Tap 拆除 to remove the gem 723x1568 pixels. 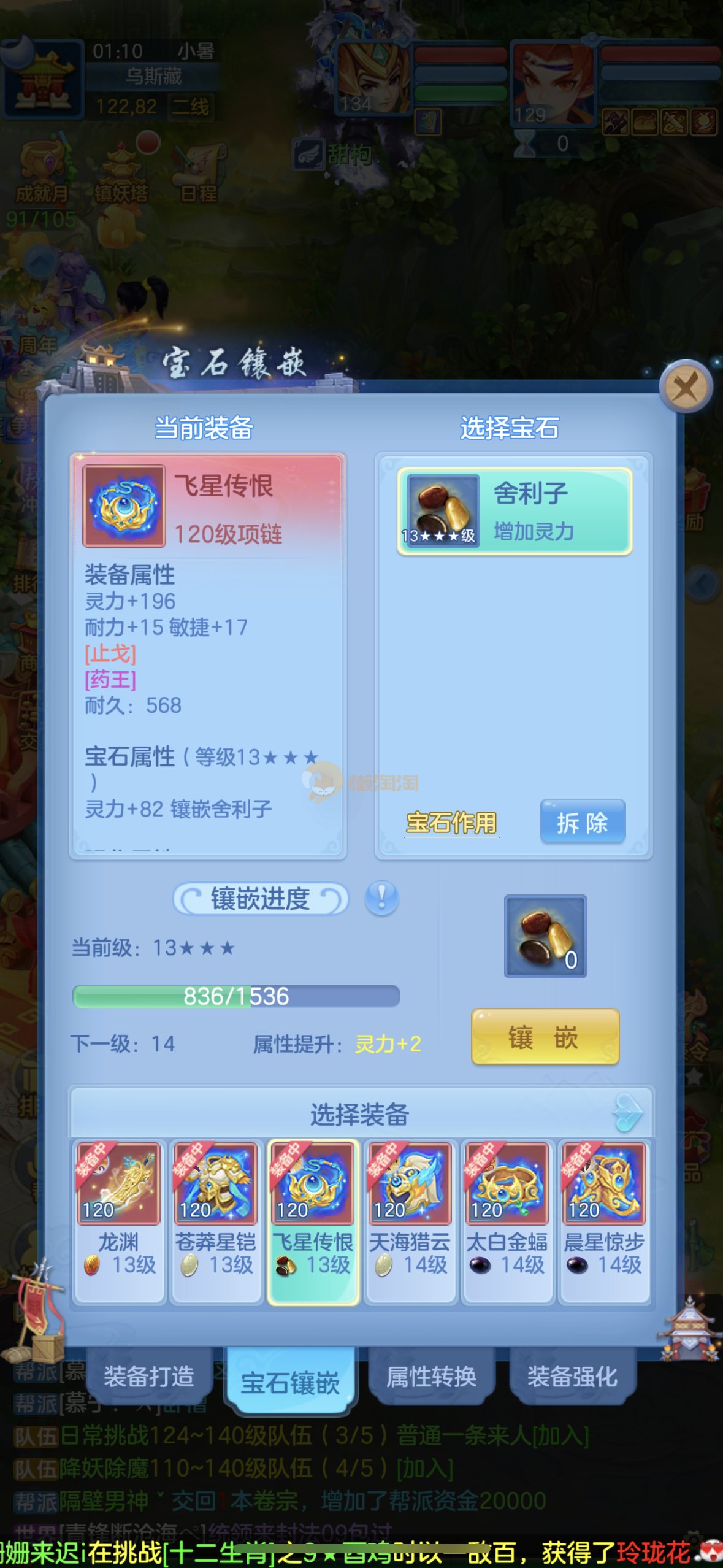[x=582, y=822]
